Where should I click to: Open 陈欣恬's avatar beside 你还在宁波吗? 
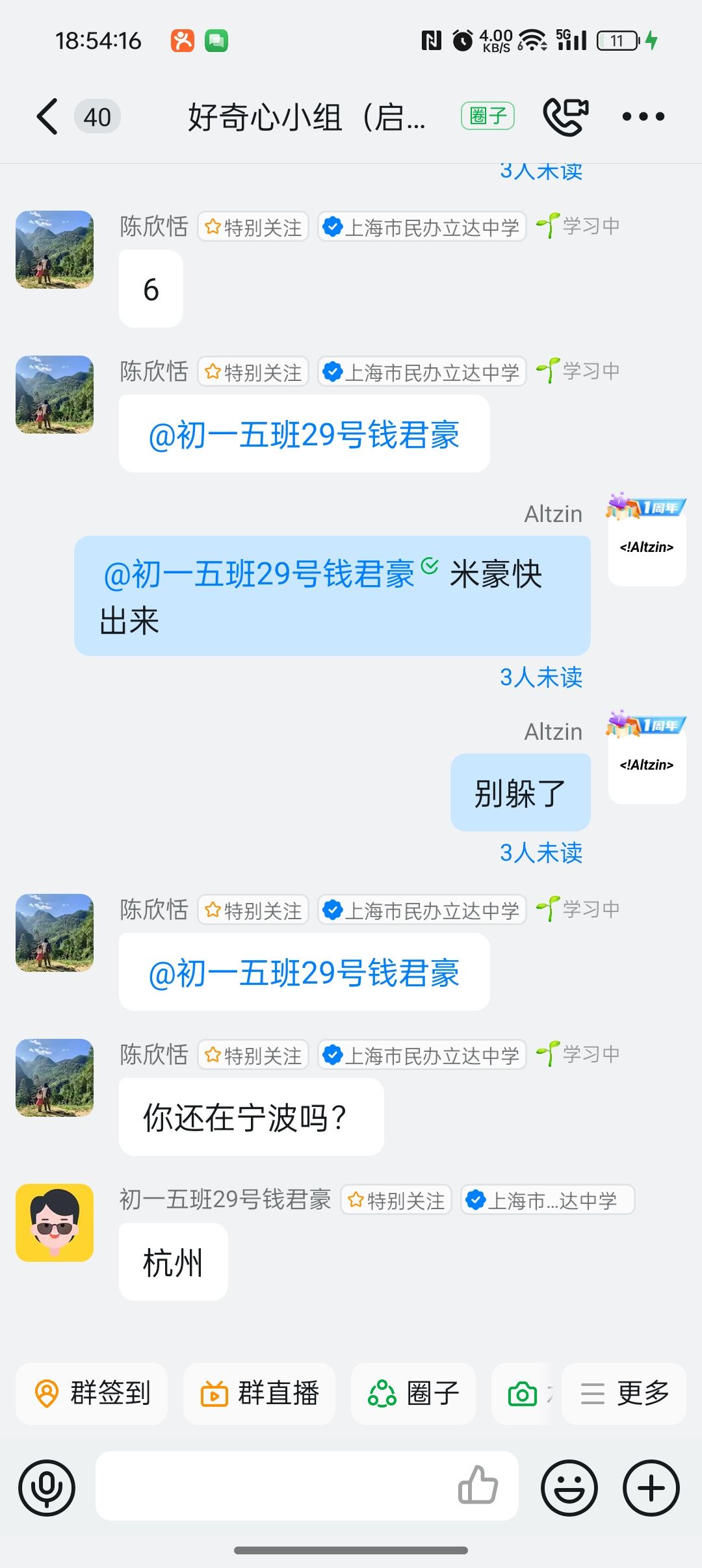pos(55,1077)
